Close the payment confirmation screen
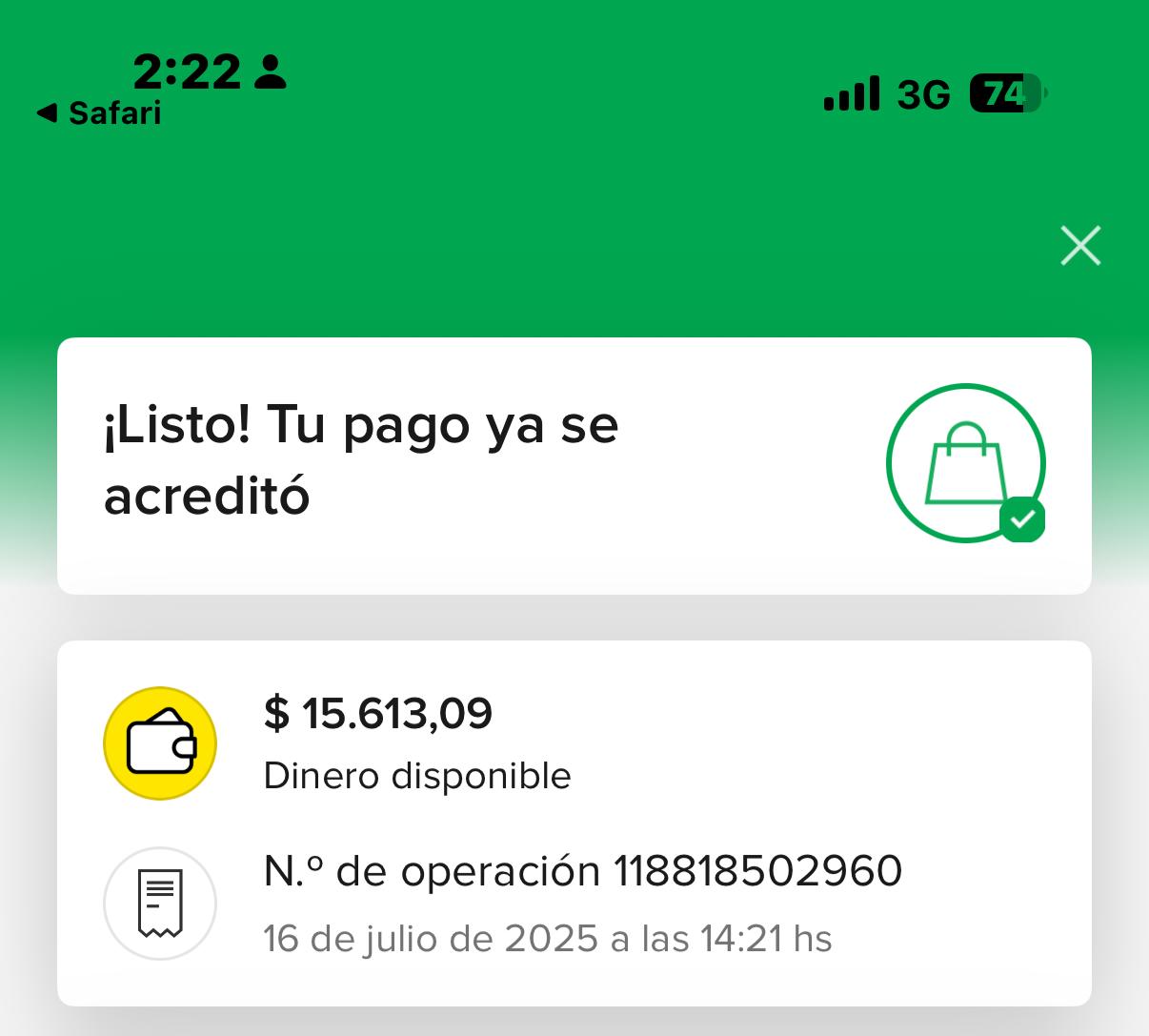Image resolution: width=1149 pixels, height=1036 pixels. click(1080, 246)
